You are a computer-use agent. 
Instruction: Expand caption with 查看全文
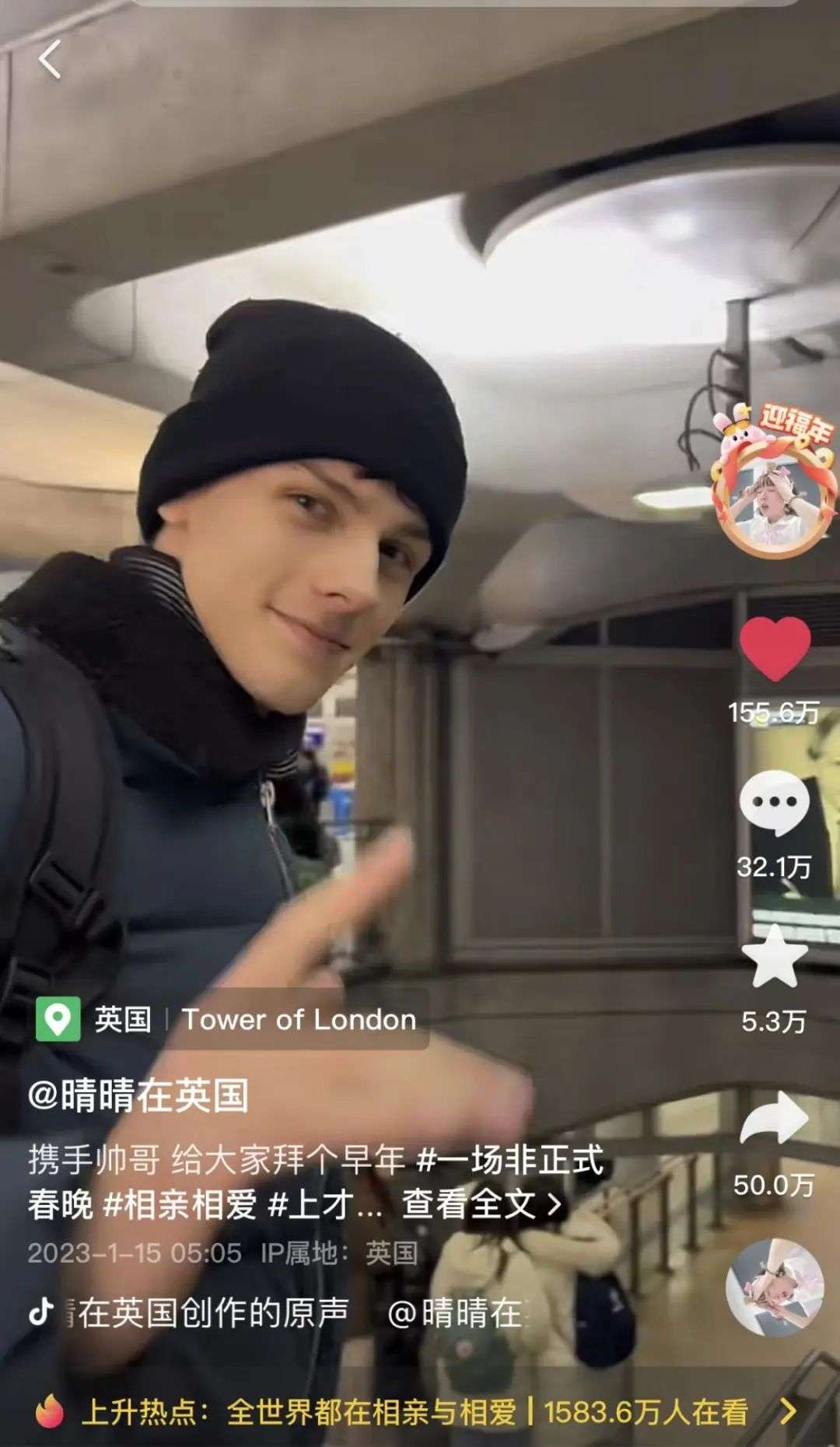click(481, 1204)
